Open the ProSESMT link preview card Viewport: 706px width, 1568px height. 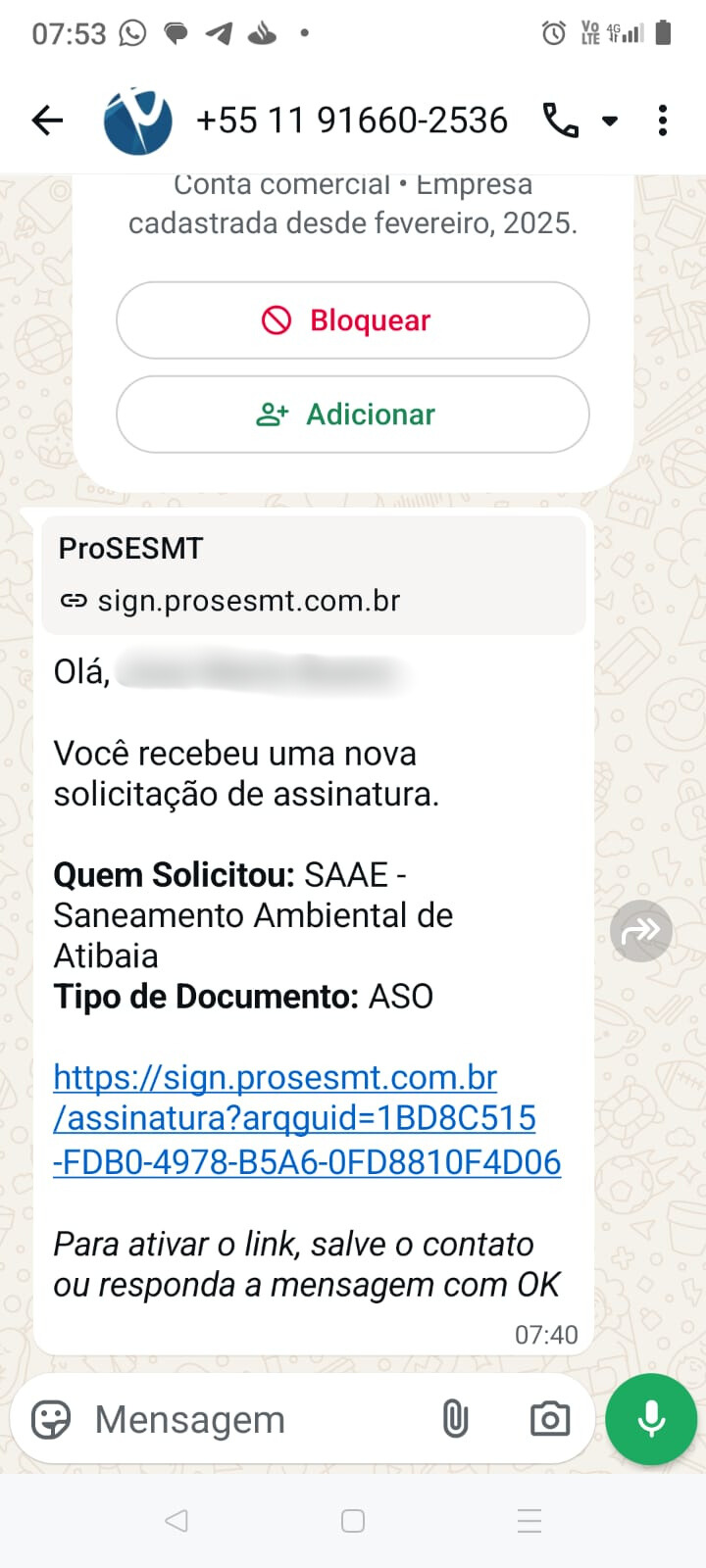(314, 575)
